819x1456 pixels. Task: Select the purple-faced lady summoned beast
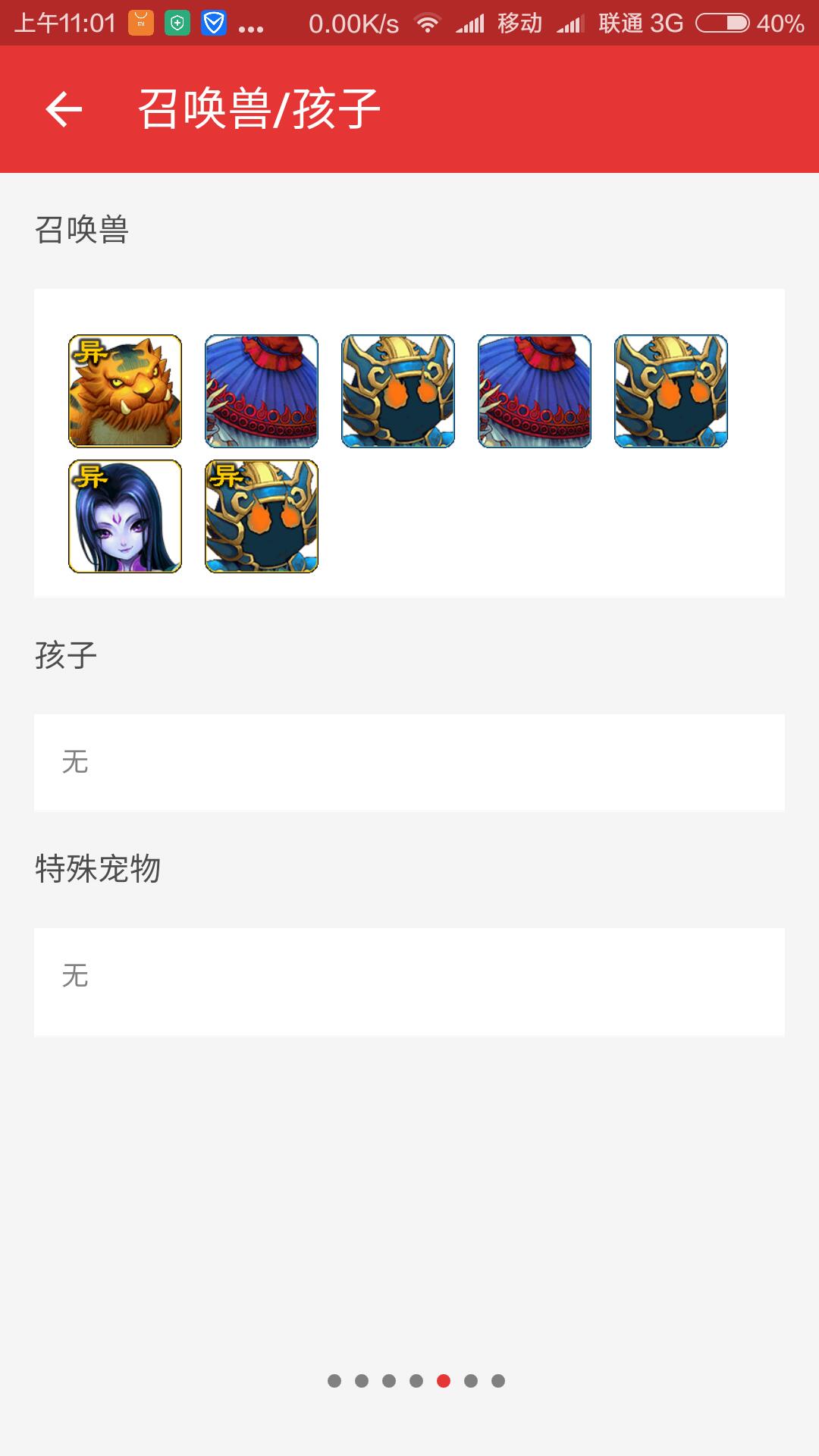click(x=125, y=516)
